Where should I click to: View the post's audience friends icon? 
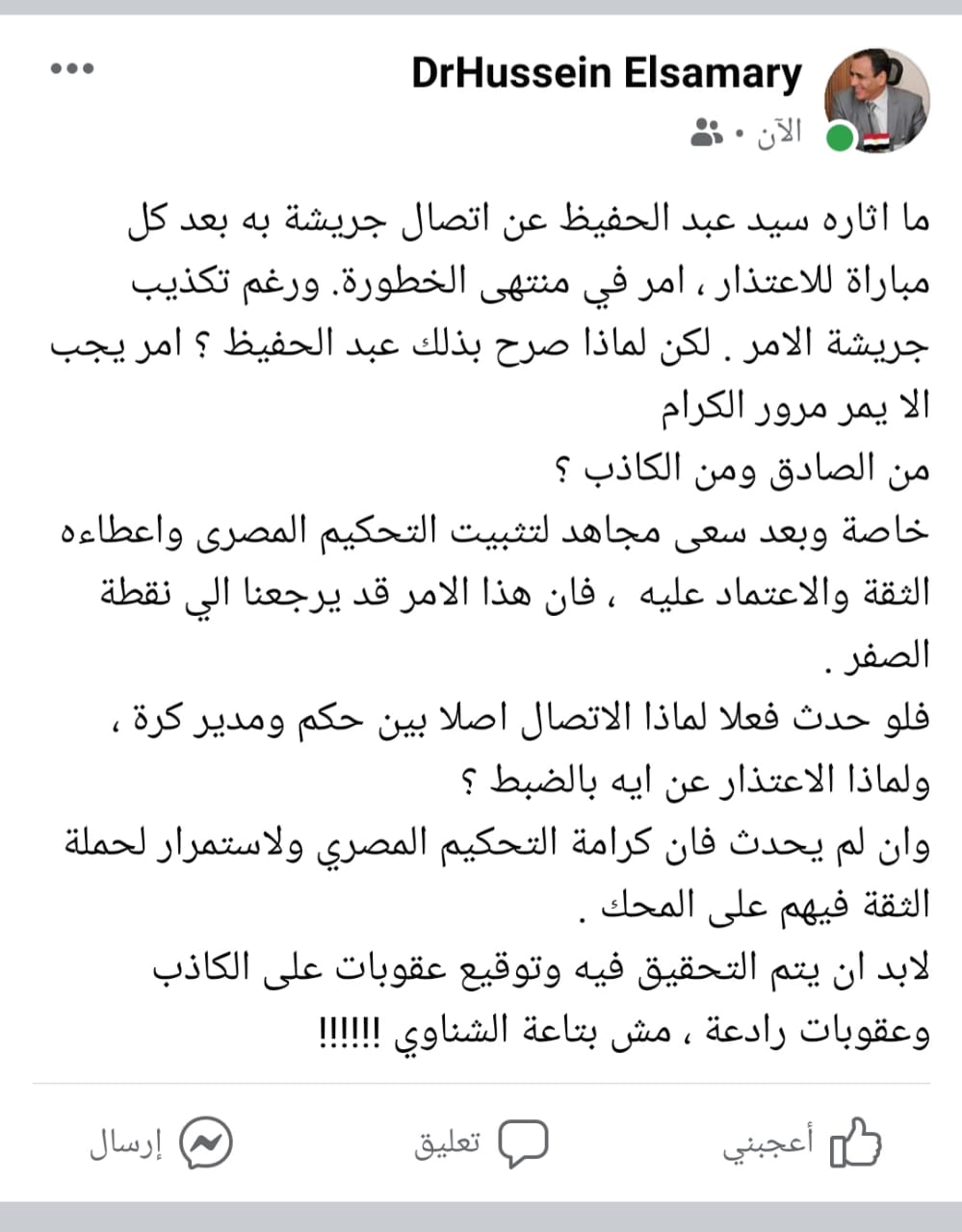[707, 134]
